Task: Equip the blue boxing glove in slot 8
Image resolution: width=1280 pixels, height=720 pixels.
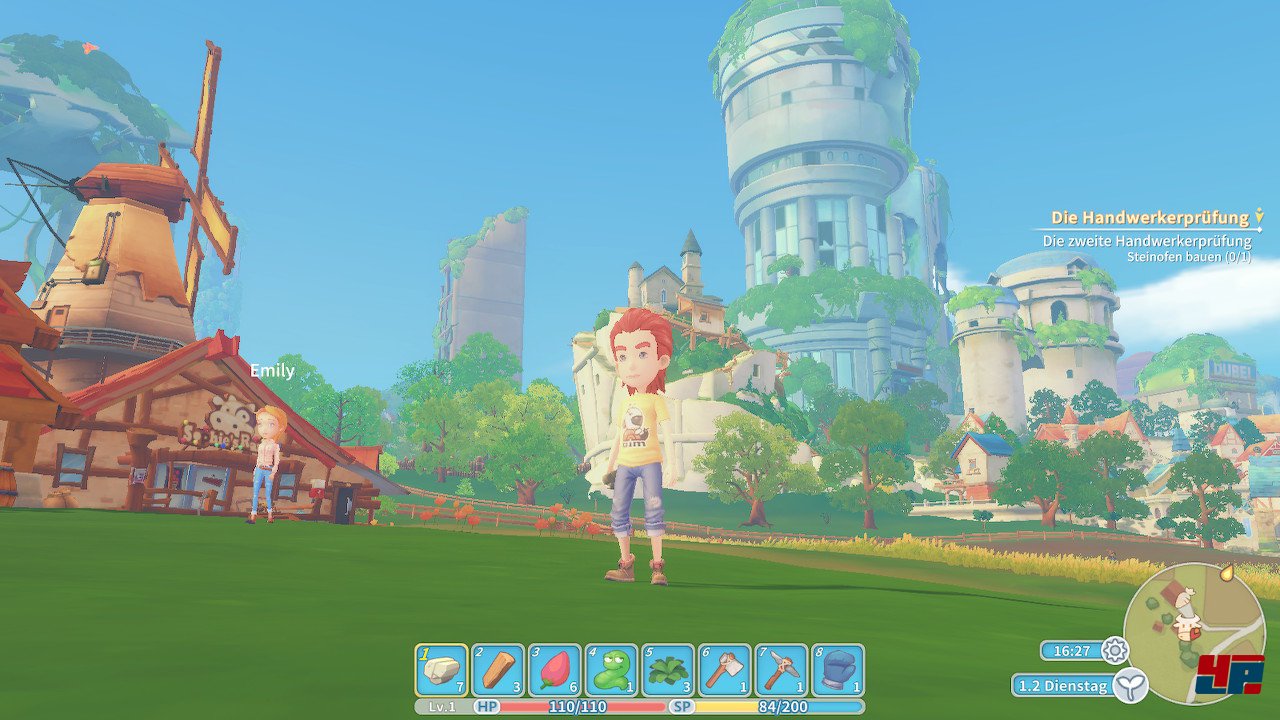Action: pyautogui.click(x=838, y=670)
